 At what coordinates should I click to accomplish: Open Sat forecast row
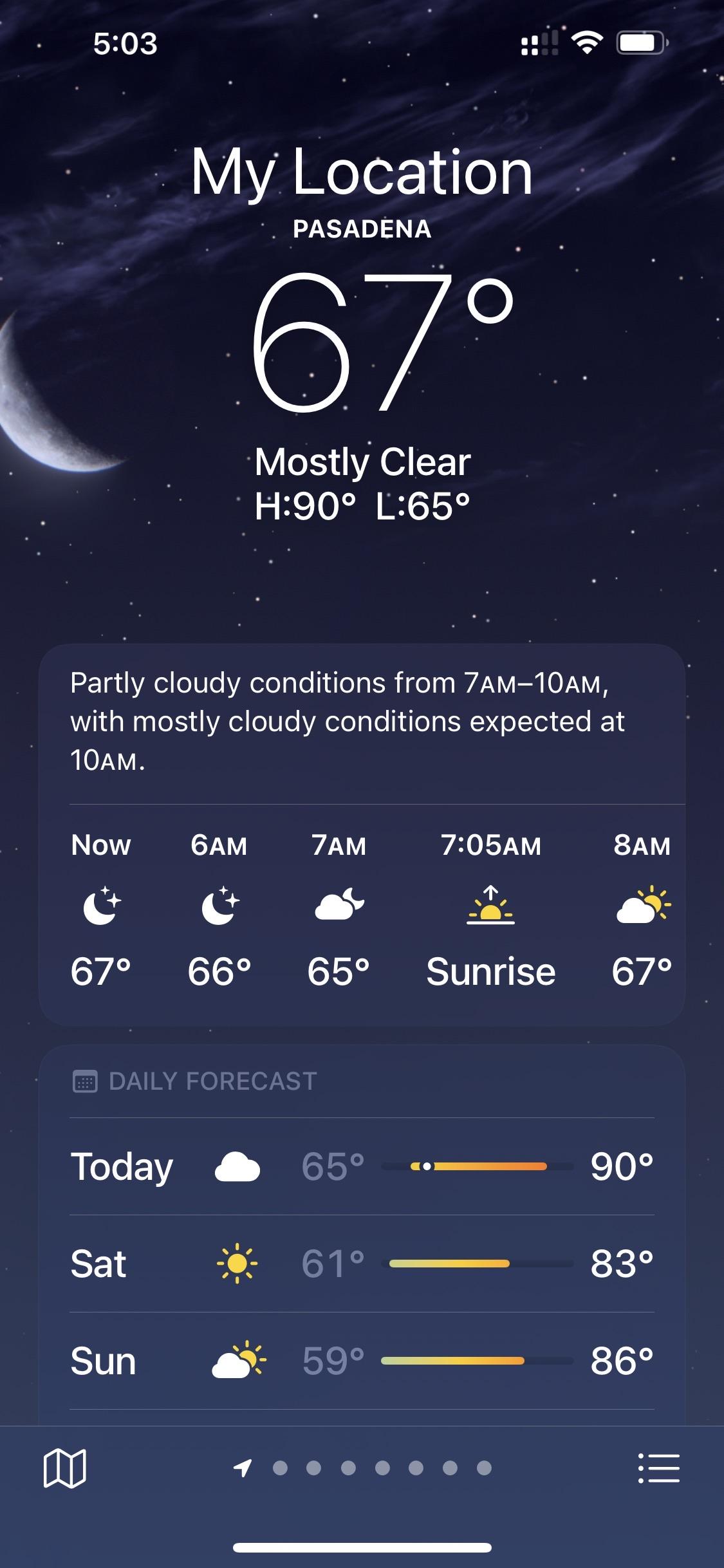click(362, 1264)
